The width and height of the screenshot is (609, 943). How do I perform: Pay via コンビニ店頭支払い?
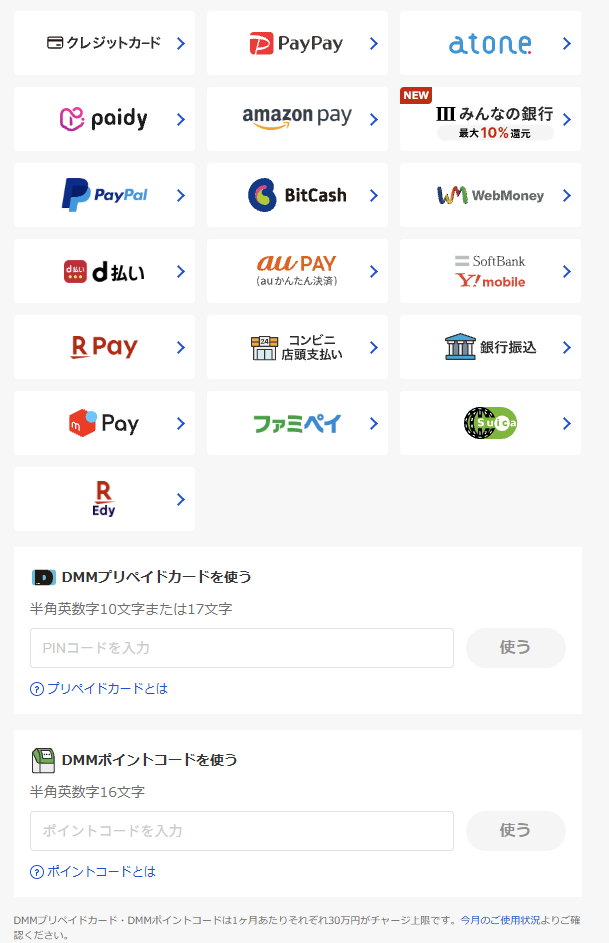pos(297,347)
